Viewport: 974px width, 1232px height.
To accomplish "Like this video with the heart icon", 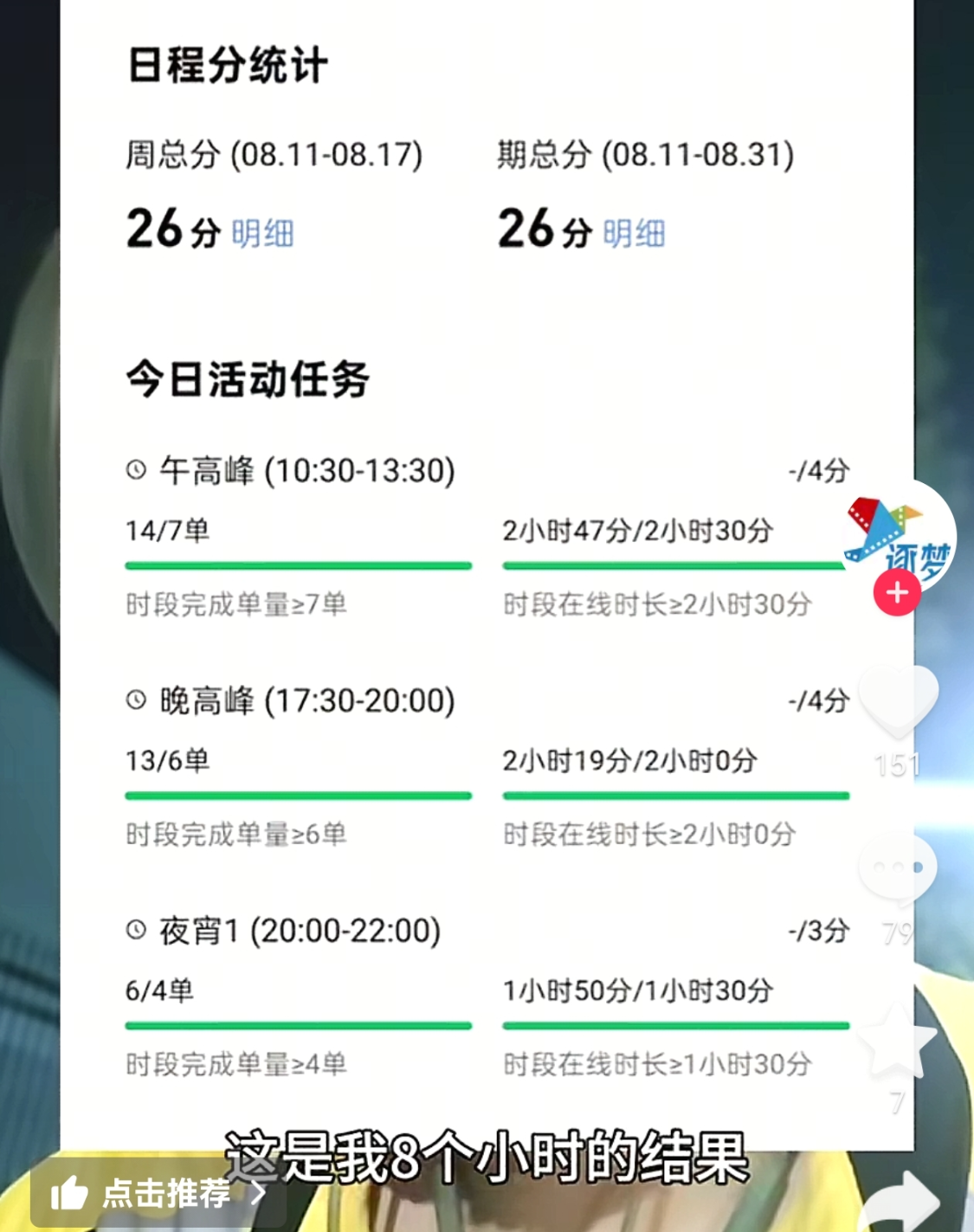I will coord(898,701).
